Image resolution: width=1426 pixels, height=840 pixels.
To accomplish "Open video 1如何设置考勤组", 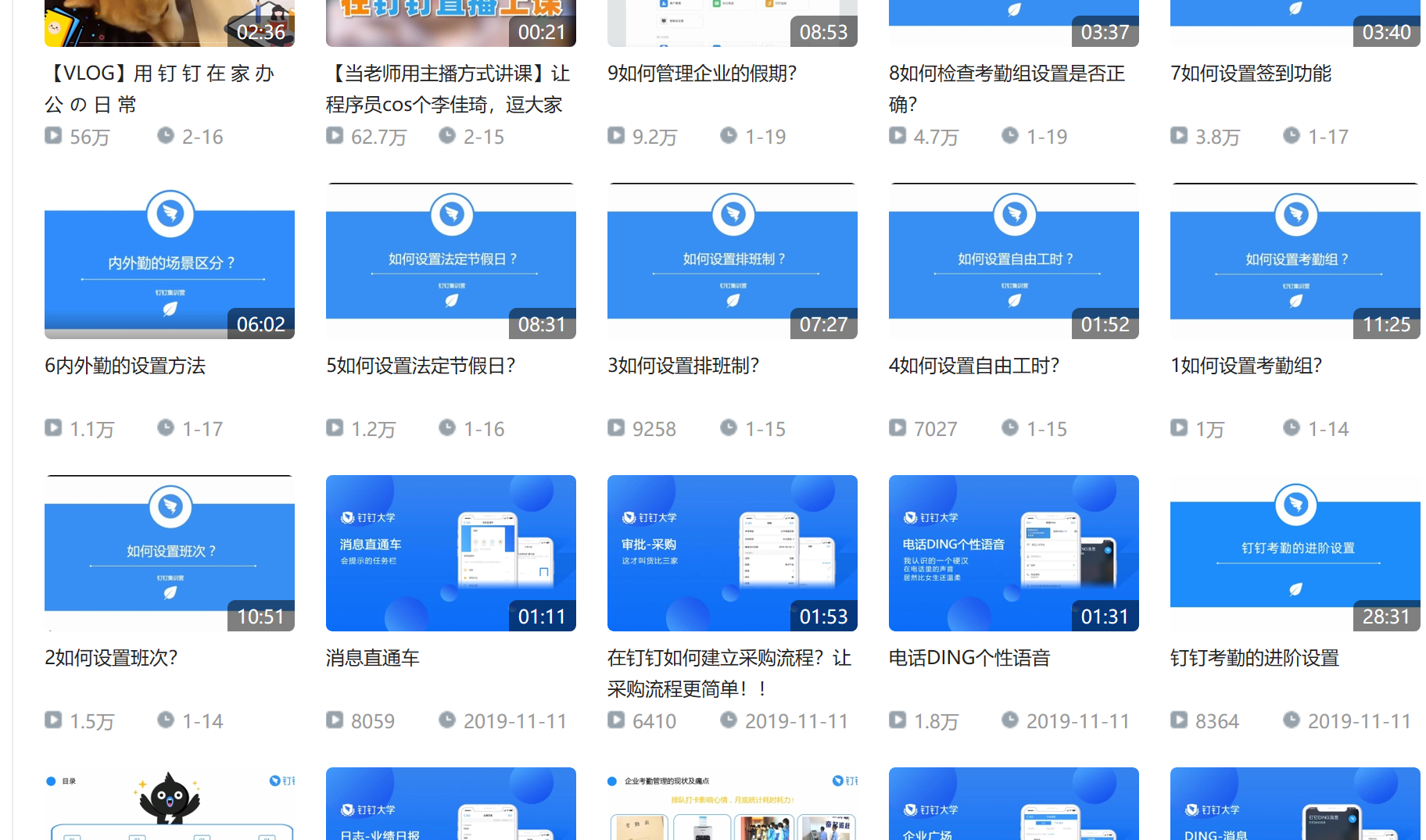I will (1245, 365).
